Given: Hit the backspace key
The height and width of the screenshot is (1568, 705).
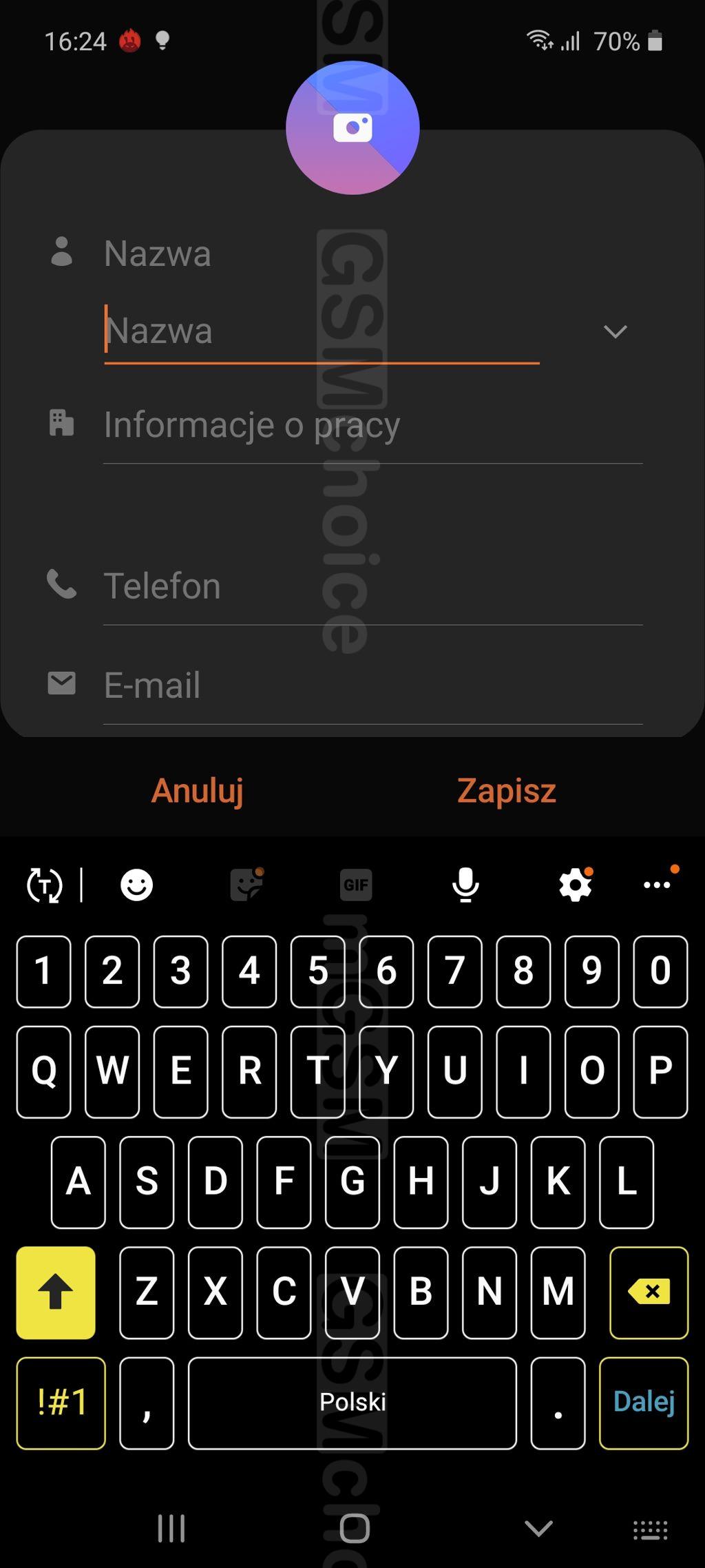Looking at the screenshot, I should point(649,1292).
